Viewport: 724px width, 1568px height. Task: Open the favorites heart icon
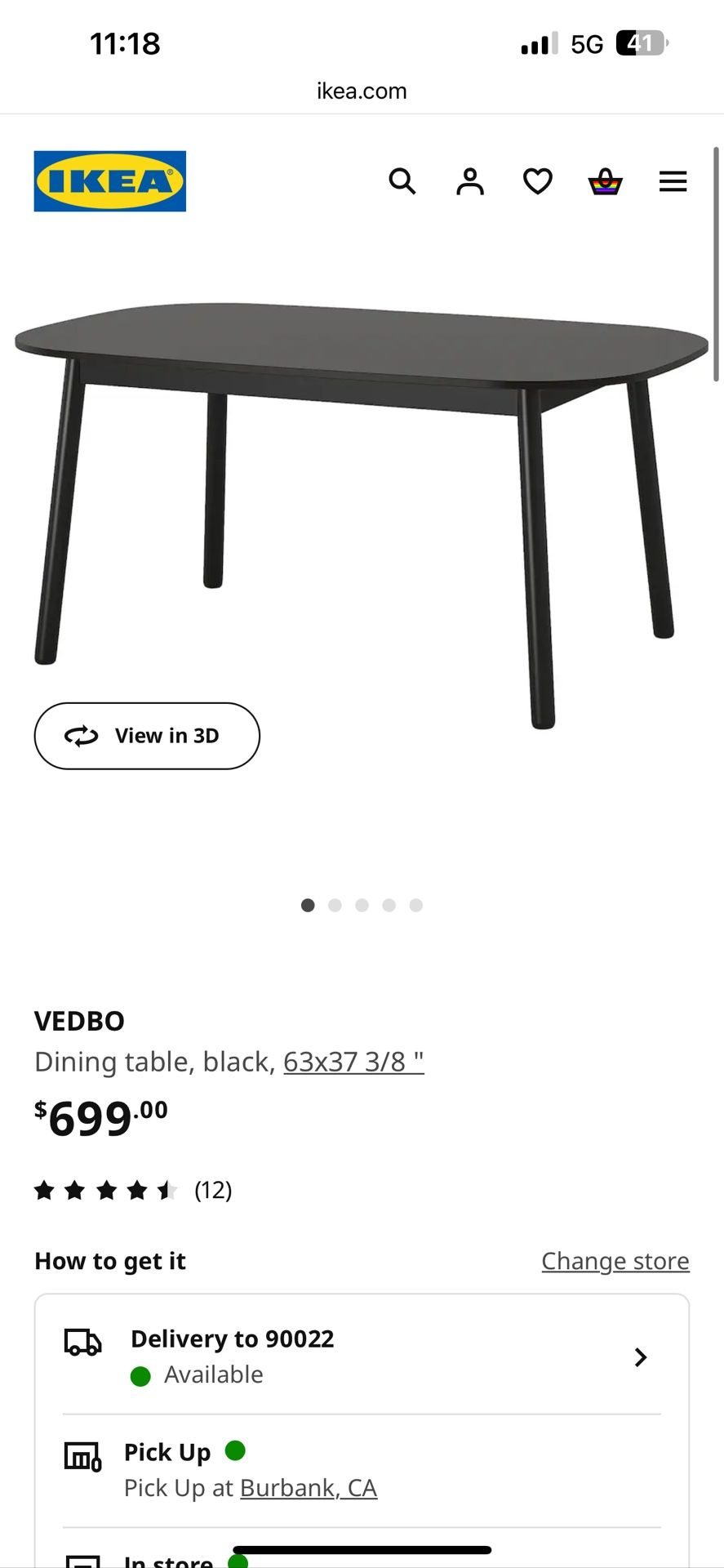(537, 181)
